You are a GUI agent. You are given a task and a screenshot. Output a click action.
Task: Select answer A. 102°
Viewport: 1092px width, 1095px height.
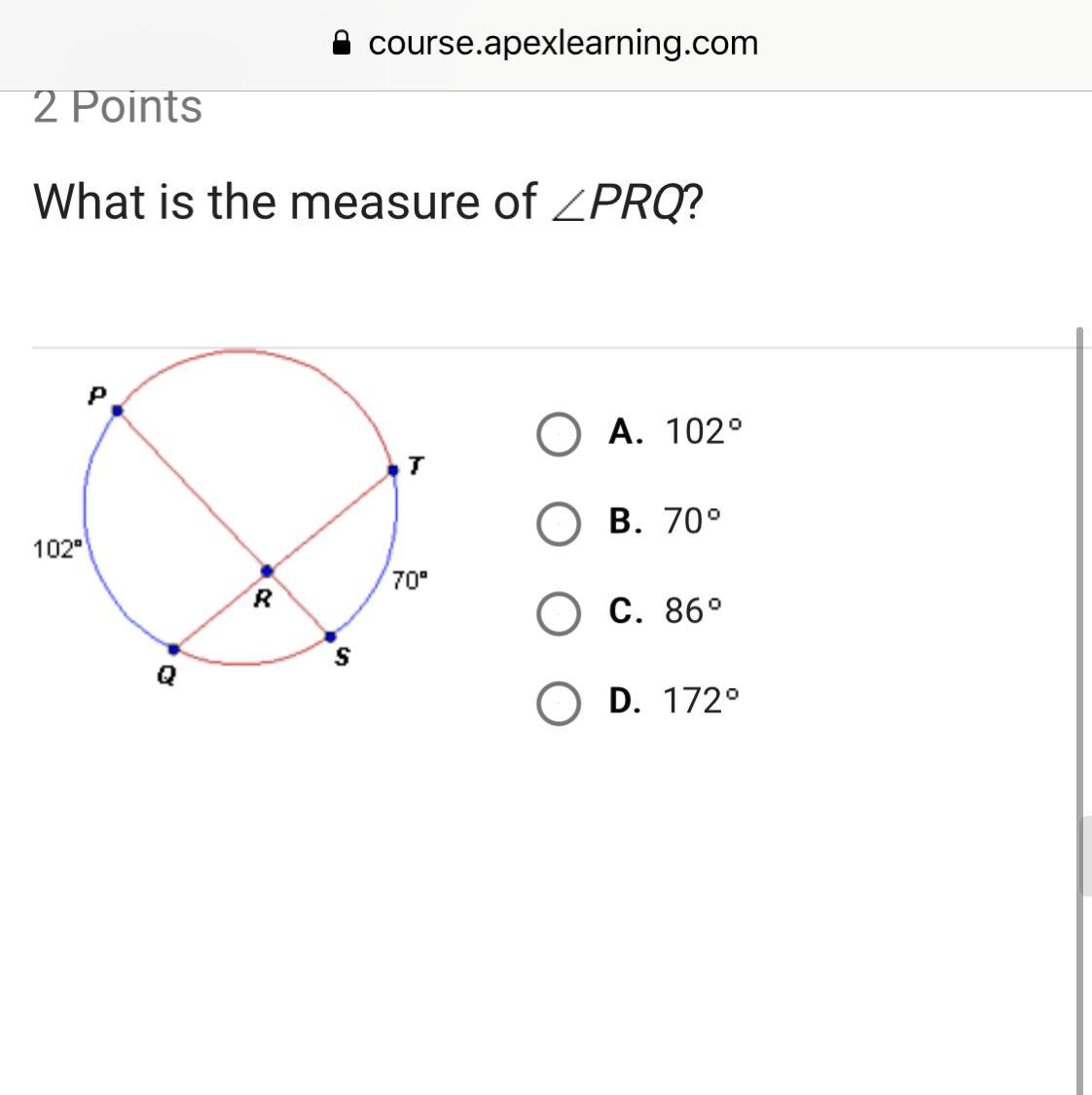[559, 434]
